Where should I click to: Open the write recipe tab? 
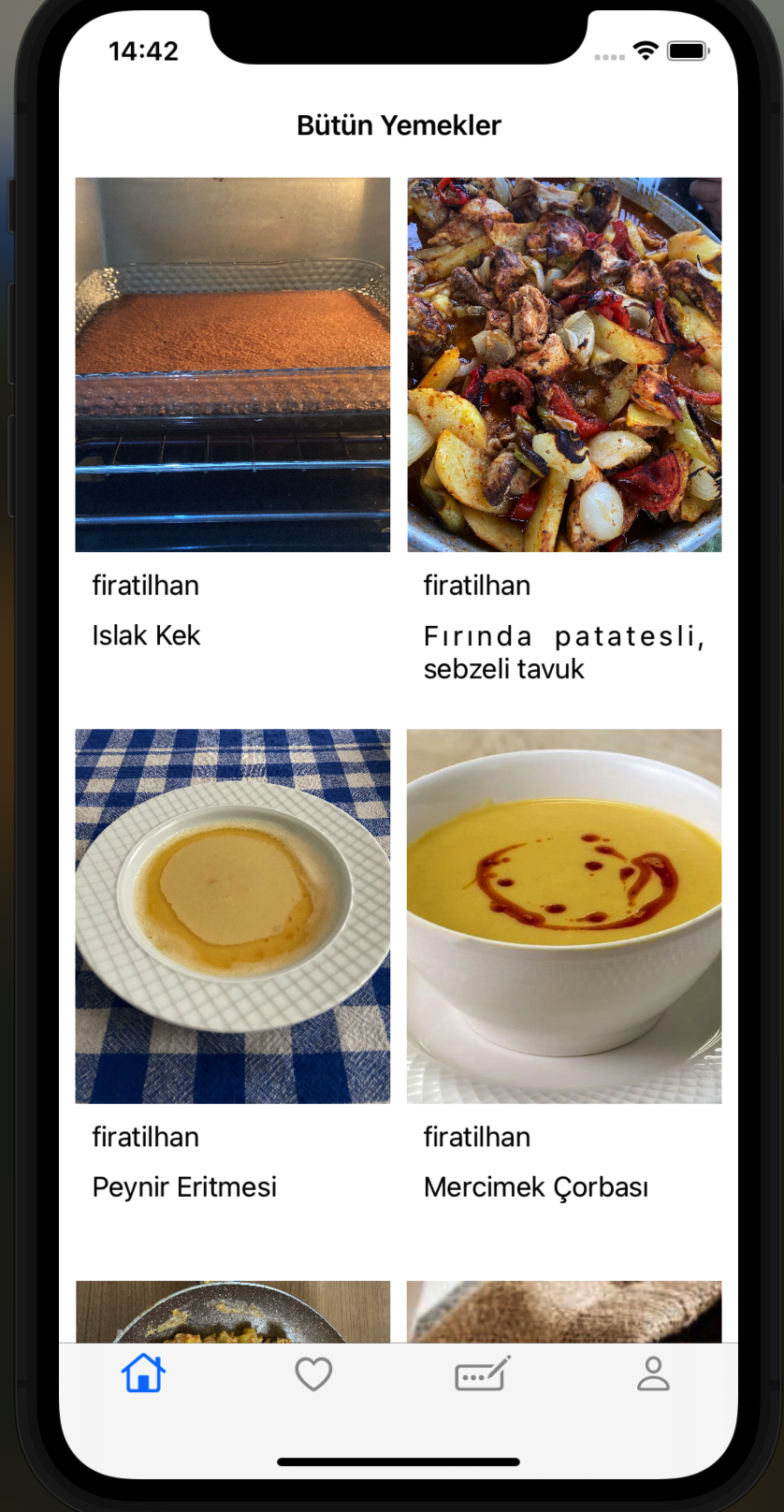point(483,1374)
